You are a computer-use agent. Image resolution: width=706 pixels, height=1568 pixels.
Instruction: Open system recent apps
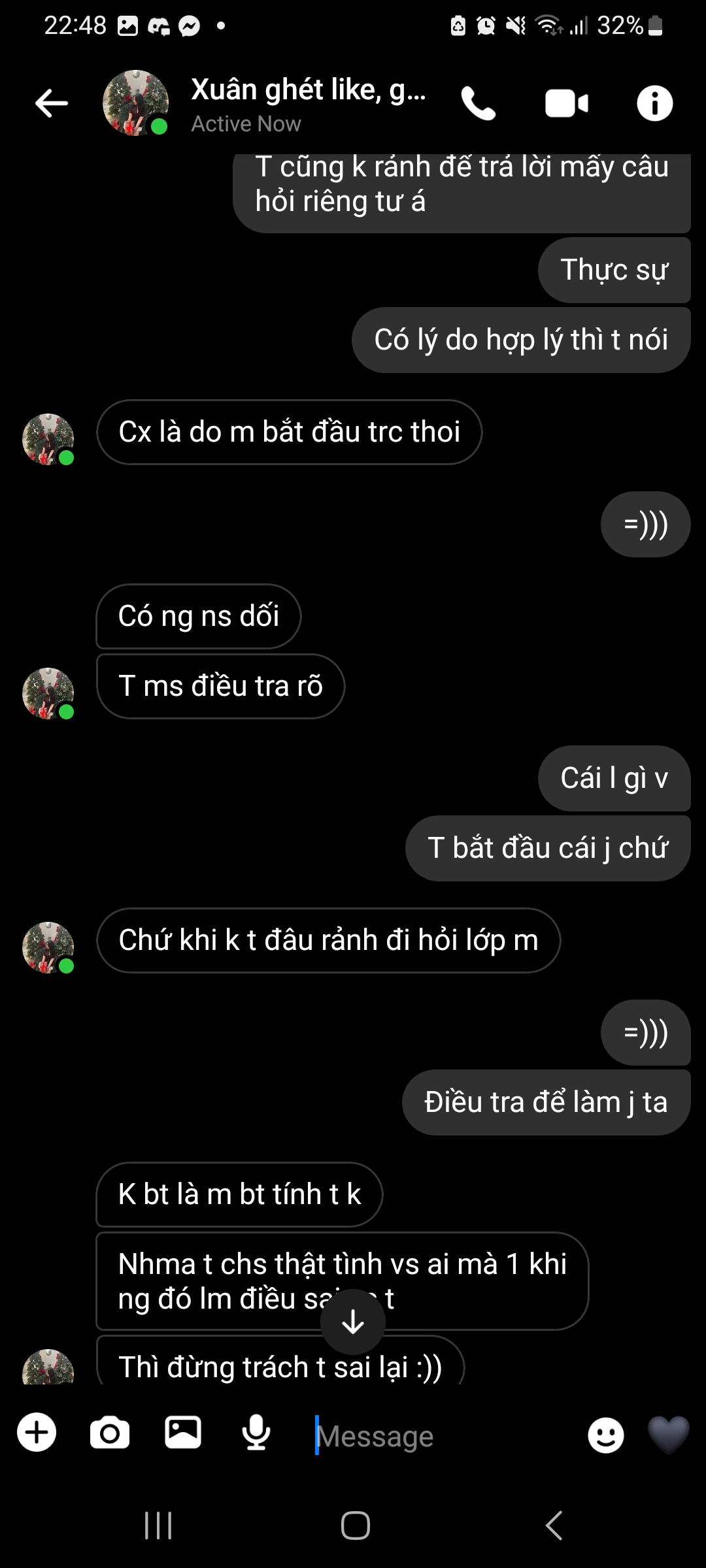(x=158, y=1526)
